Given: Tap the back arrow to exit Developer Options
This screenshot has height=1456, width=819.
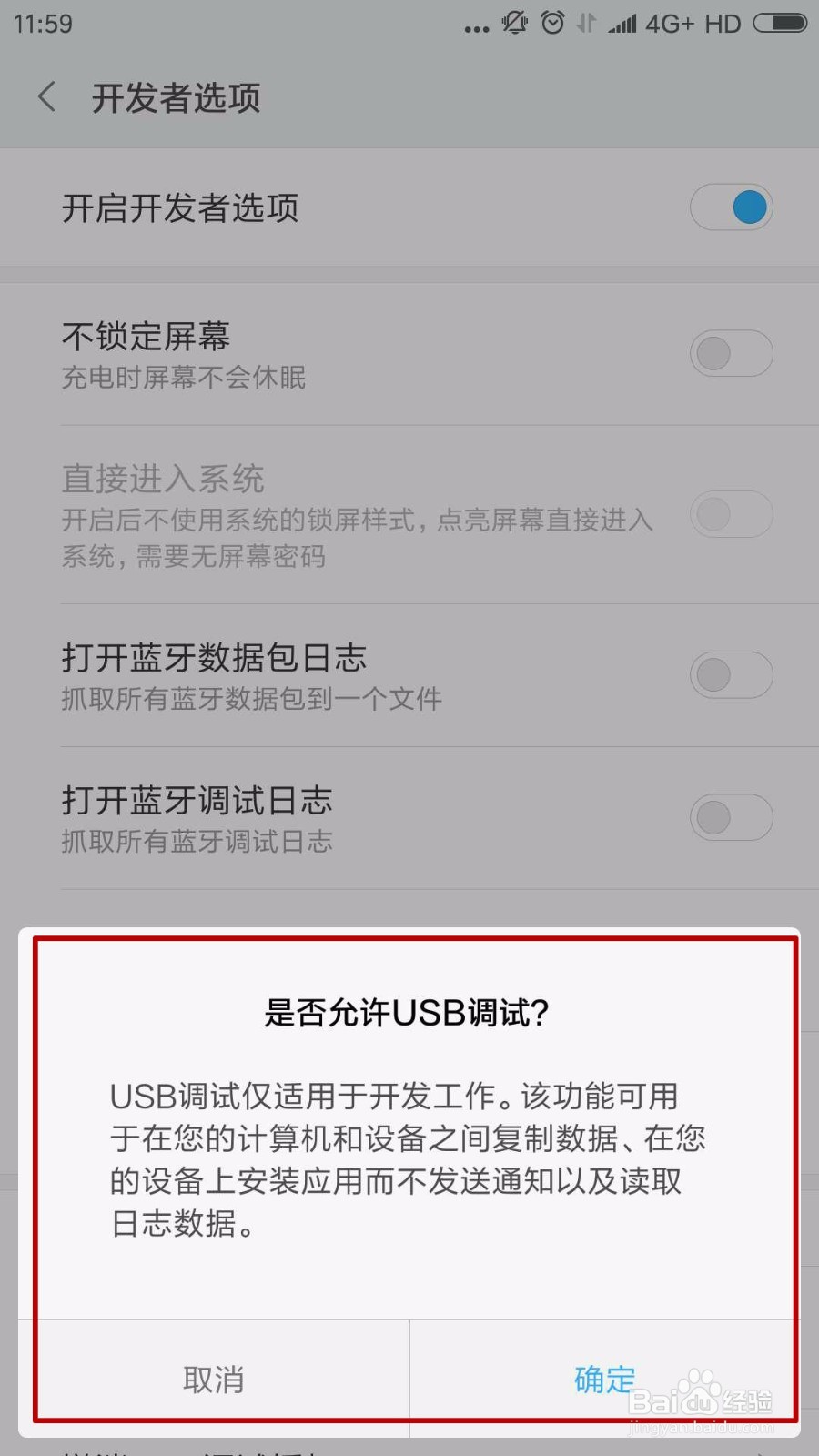Looking at the screenshot, I should [45, 97].
